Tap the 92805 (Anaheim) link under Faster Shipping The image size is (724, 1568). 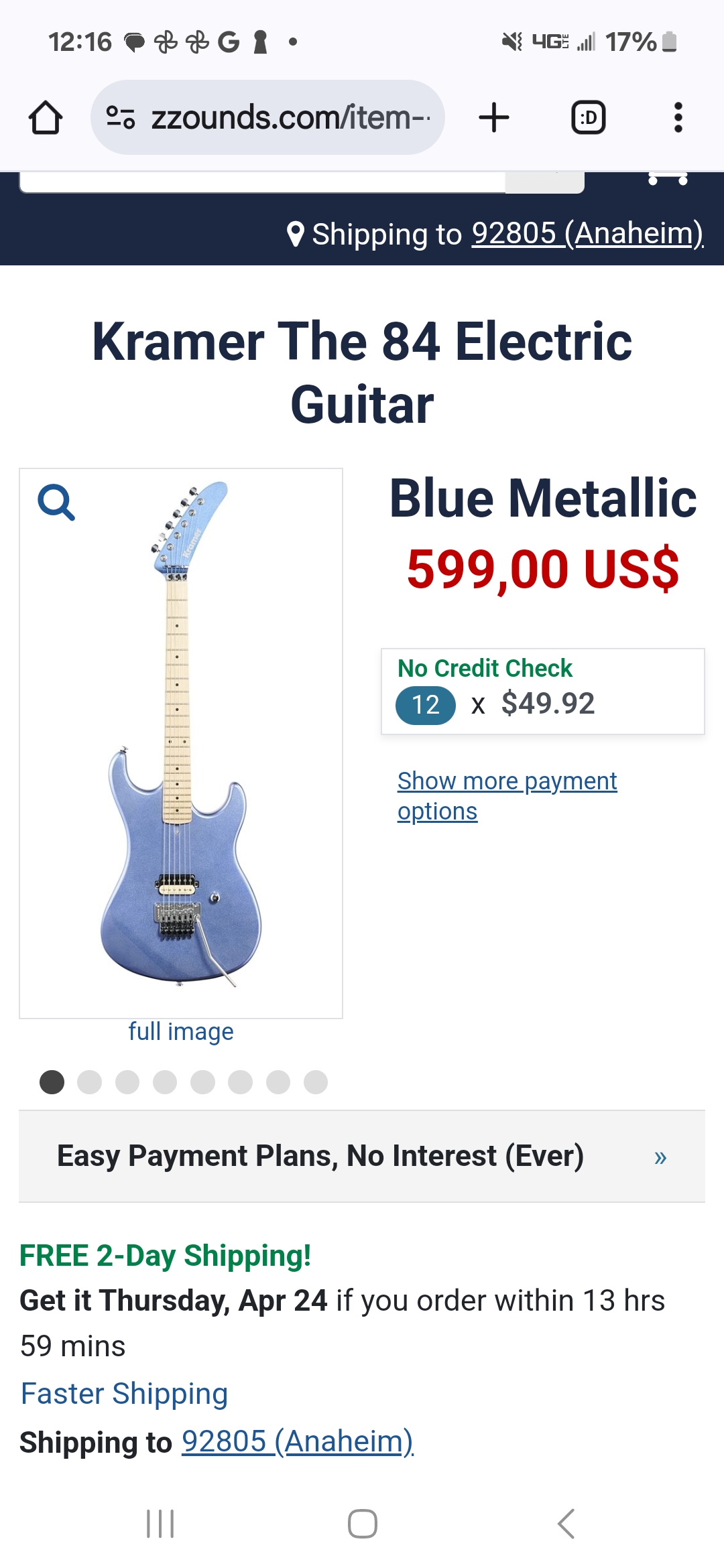tap(298, 1442)
